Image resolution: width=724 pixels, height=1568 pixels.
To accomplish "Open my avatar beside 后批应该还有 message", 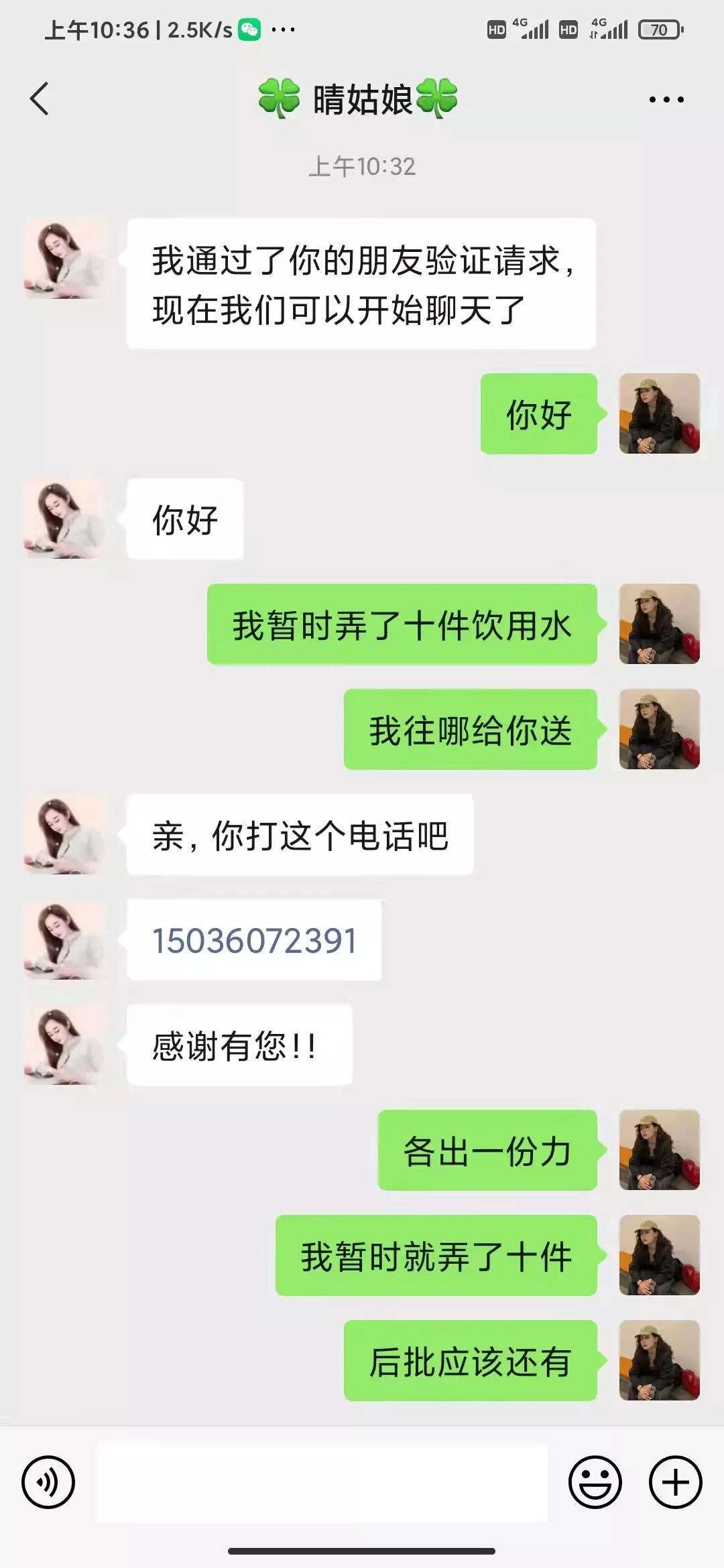I will coord(659,1360).
